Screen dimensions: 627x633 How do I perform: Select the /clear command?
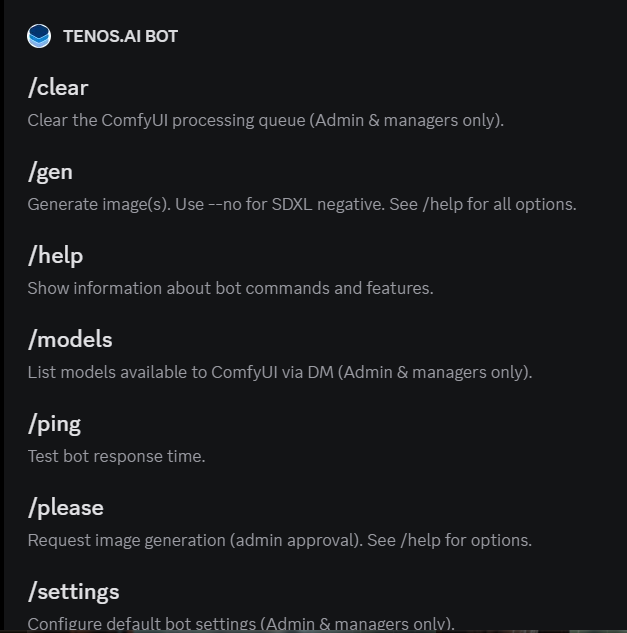pos(58,88)
